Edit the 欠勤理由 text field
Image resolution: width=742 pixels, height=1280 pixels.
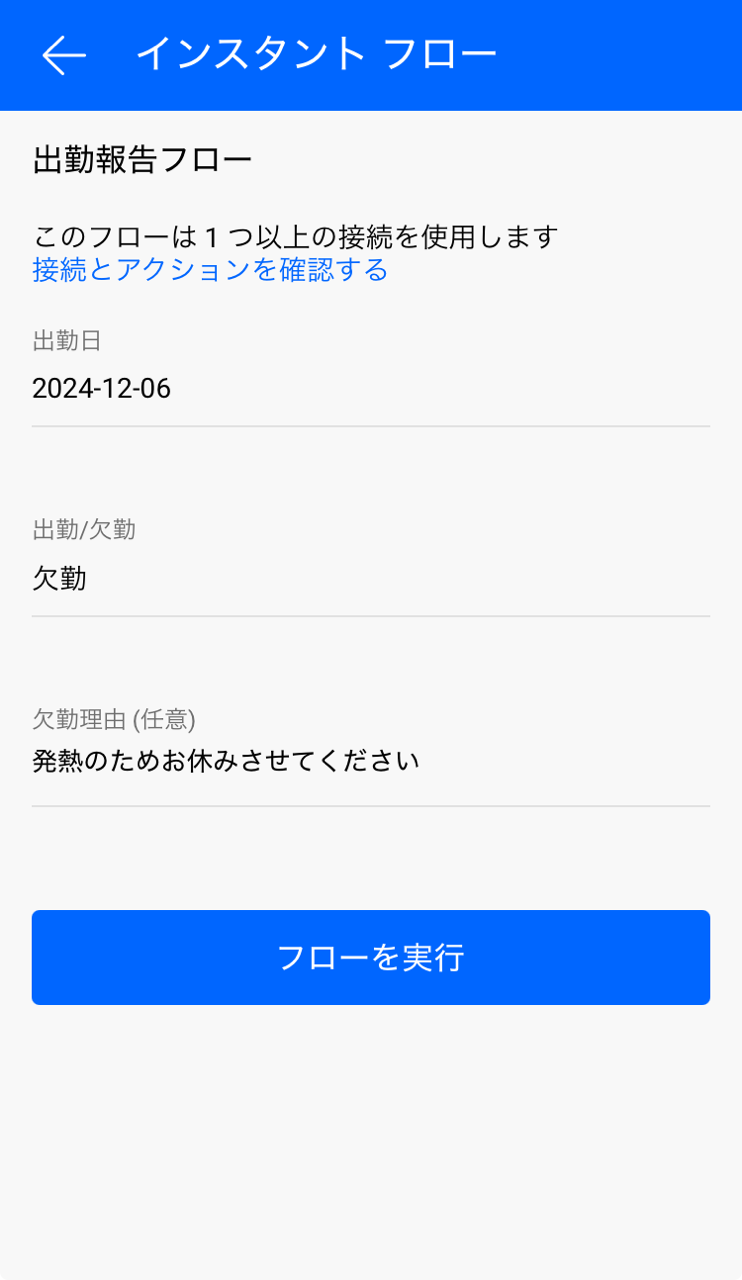(x=370, y=763)
